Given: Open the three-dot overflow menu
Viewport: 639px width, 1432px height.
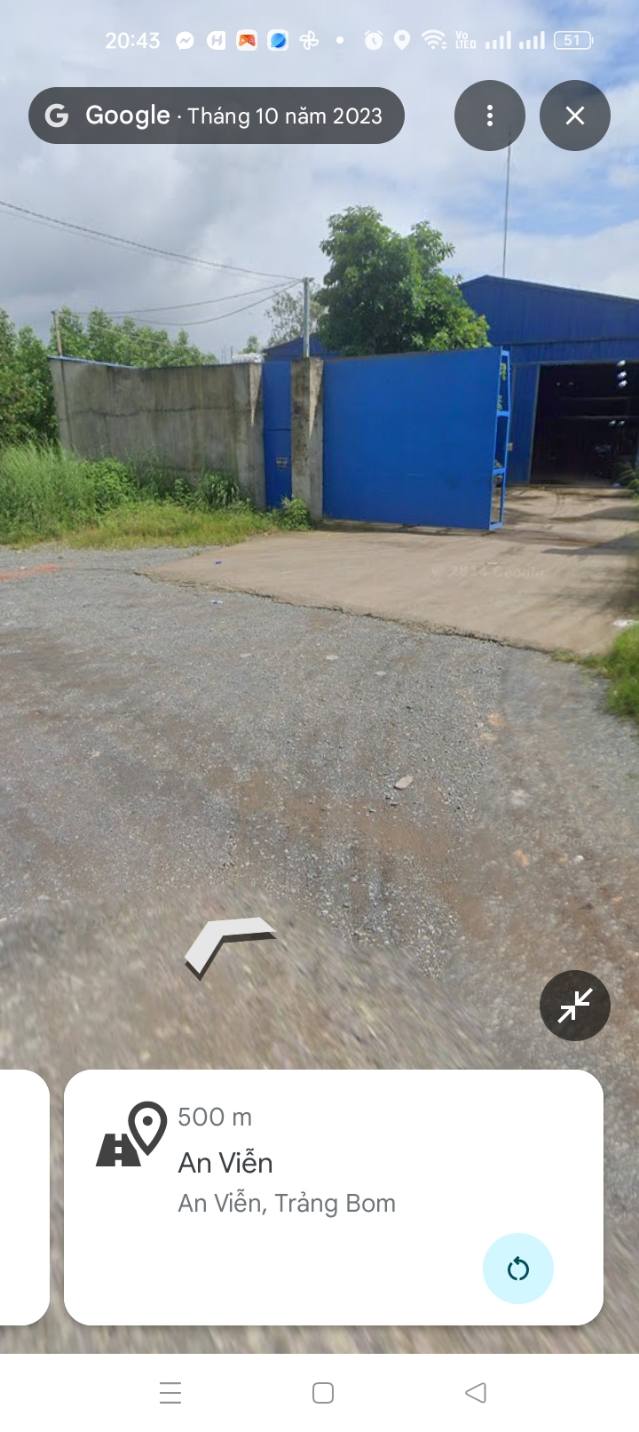Looking at the screenshot, I should pos(489,116).
